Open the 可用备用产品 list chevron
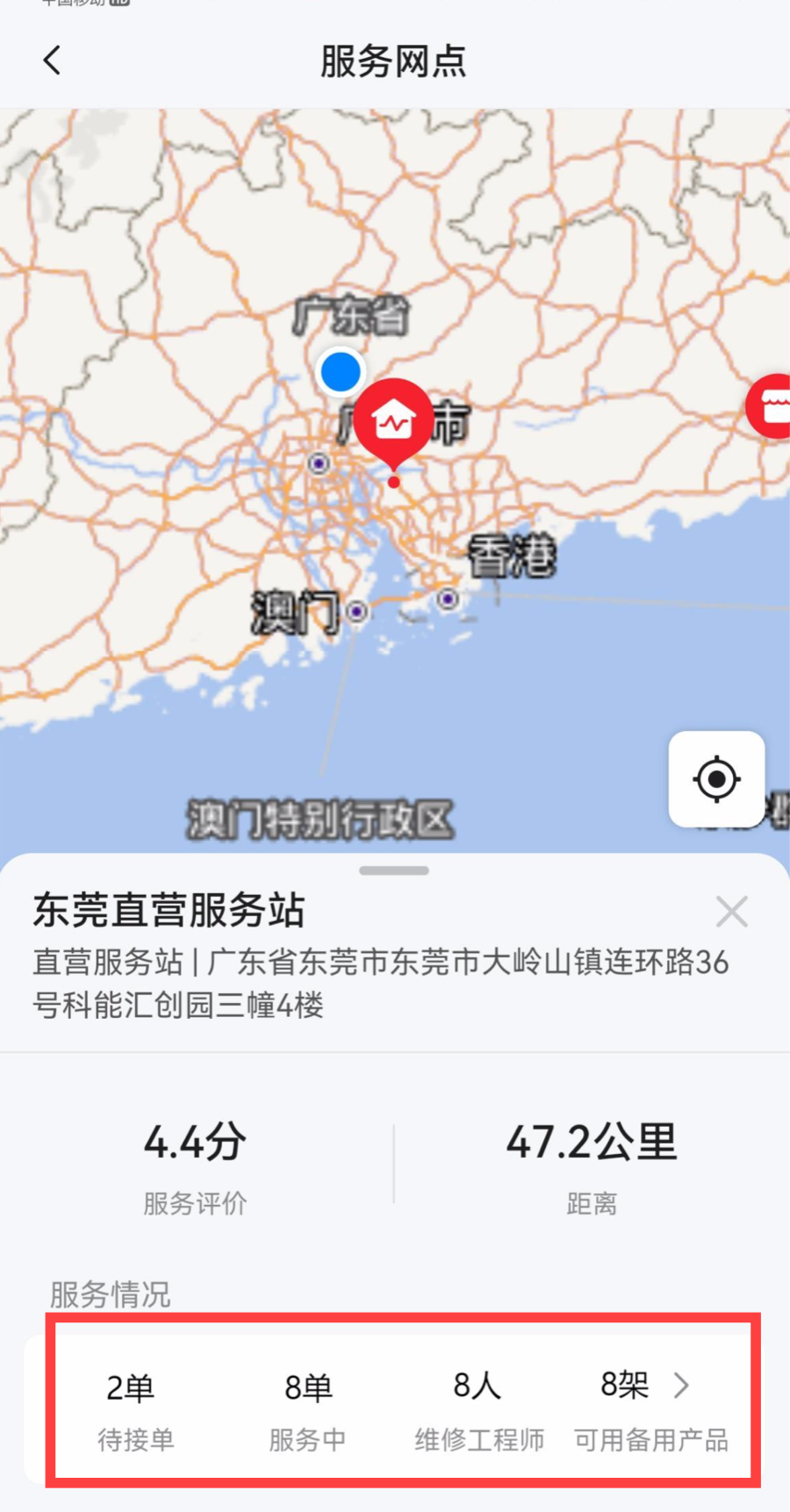Viewport: 790px width, 1512px height. tap(681, 1386)
